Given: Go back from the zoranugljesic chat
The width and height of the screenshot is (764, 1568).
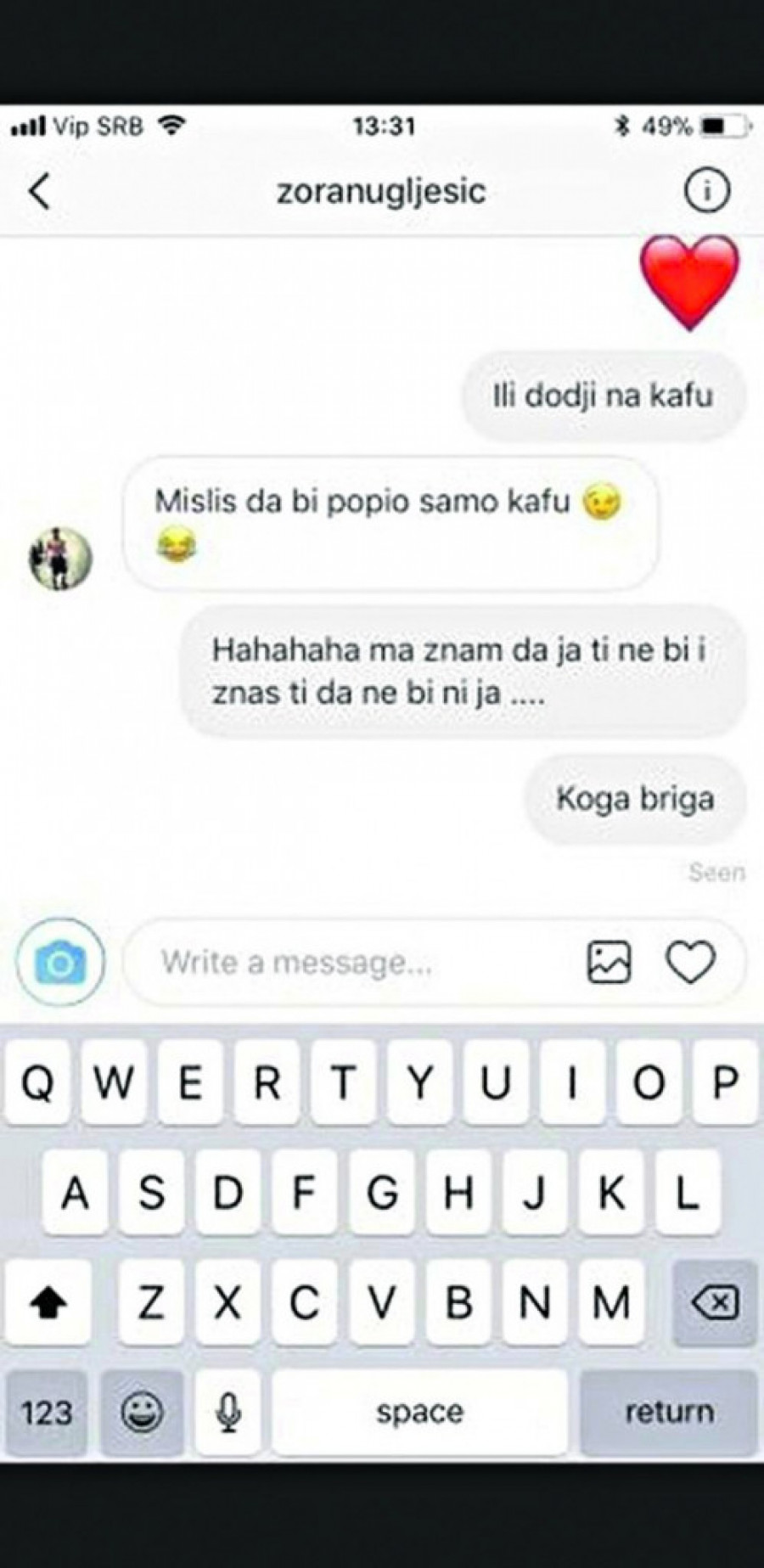Looking at the screenshot, I should [x=39, y=190].
